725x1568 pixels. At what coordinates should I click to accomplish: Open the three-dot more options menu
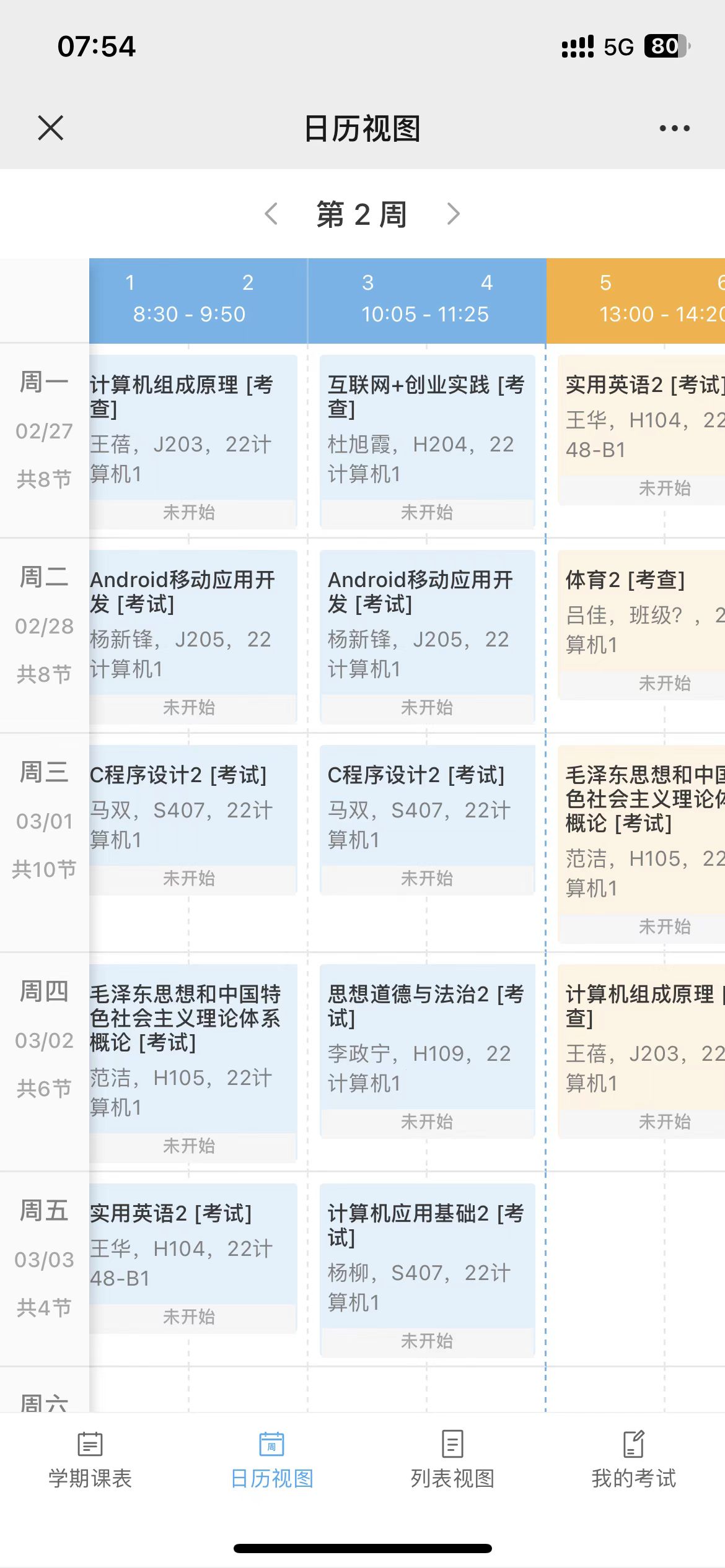[674, 128]
